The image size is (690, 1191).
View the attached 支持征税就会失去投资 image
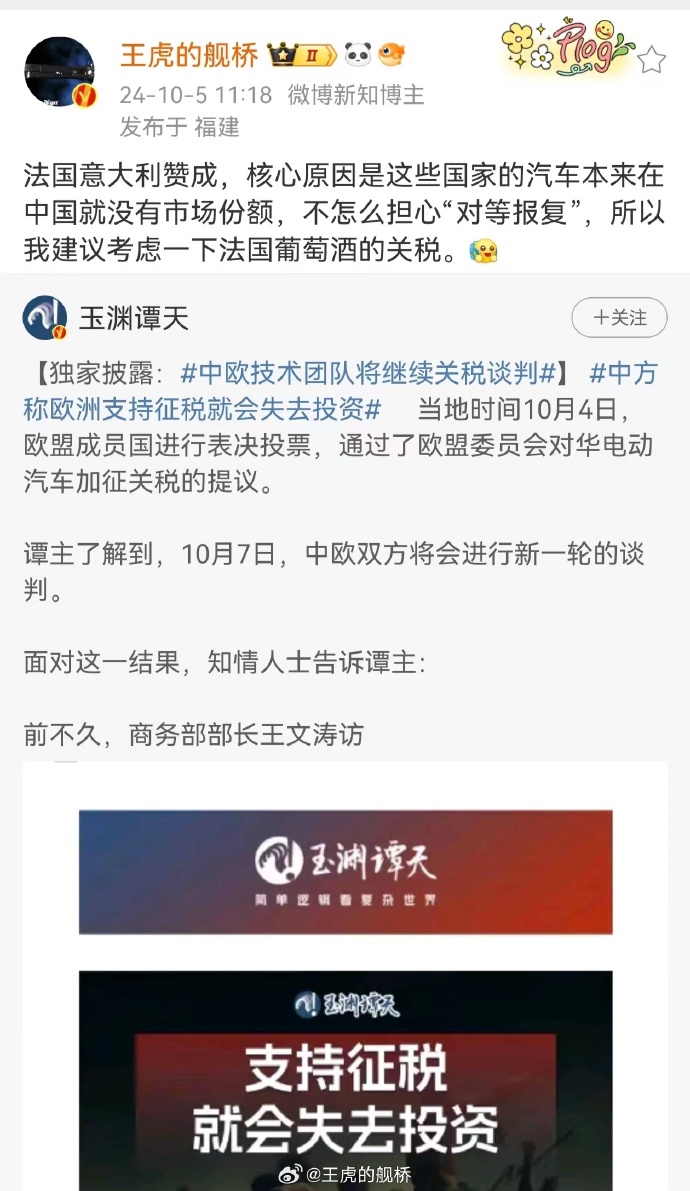point(345,1081)
